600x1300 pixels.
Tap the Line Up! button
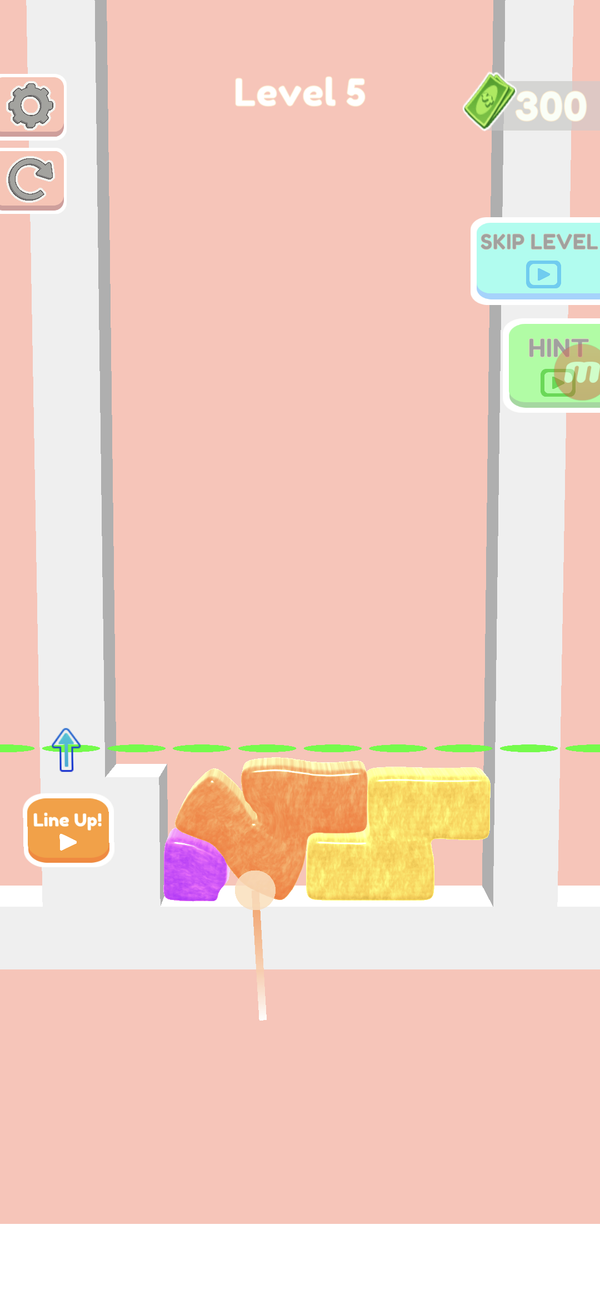[x=68, y=830]
